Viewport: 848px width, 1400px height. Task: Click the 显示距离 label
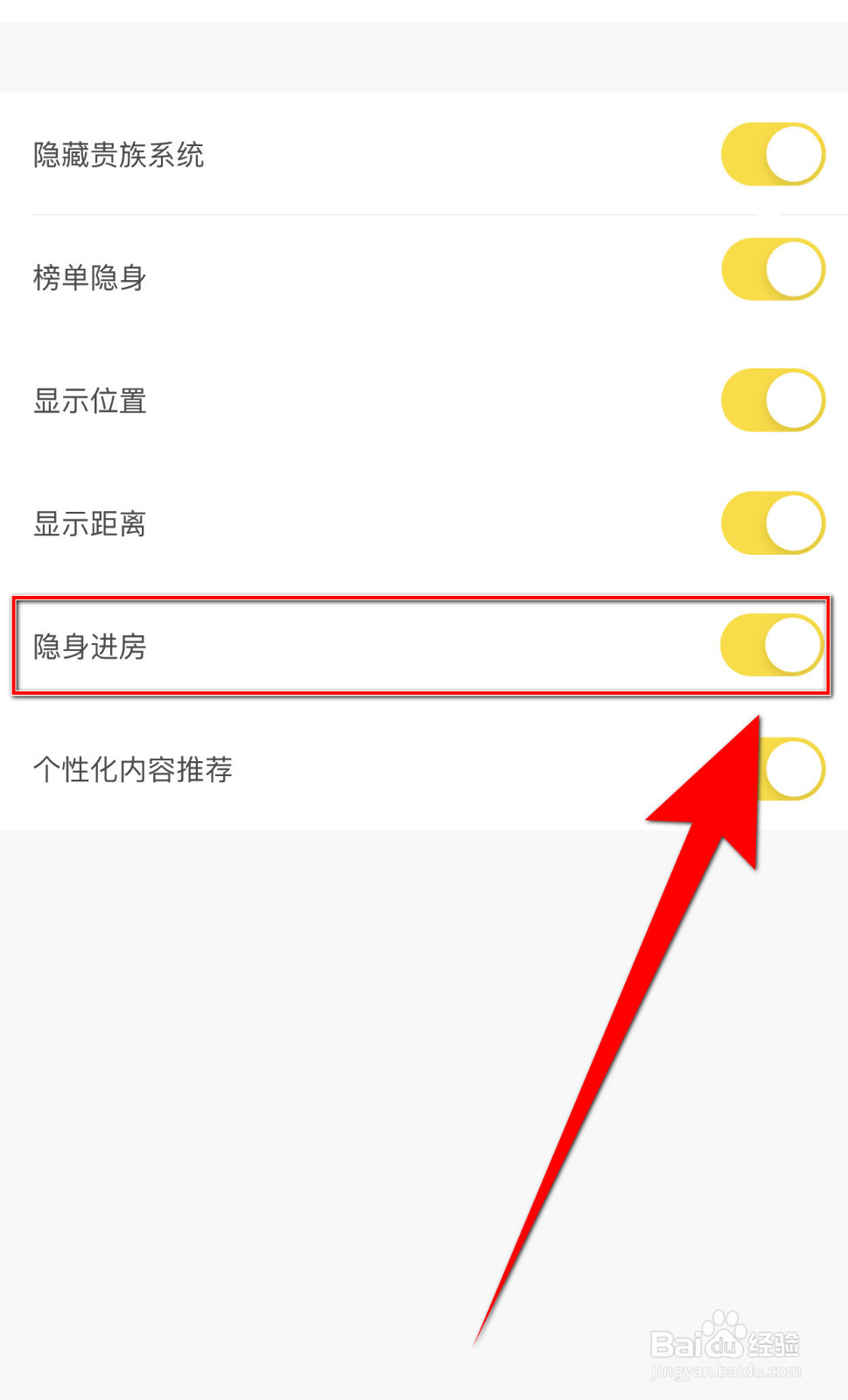click(92, 523)
